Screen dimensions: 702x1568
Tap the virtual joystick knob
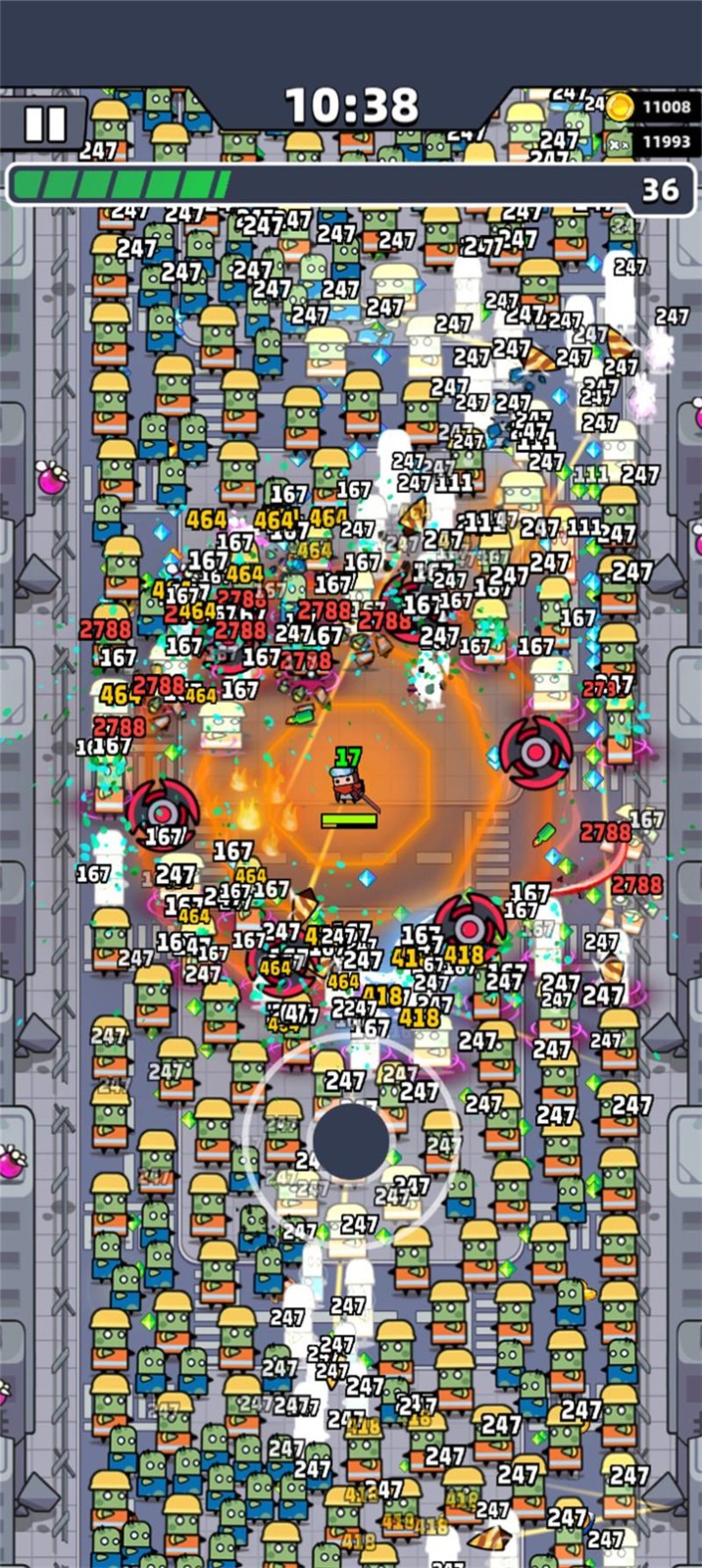click(350, 1141)
